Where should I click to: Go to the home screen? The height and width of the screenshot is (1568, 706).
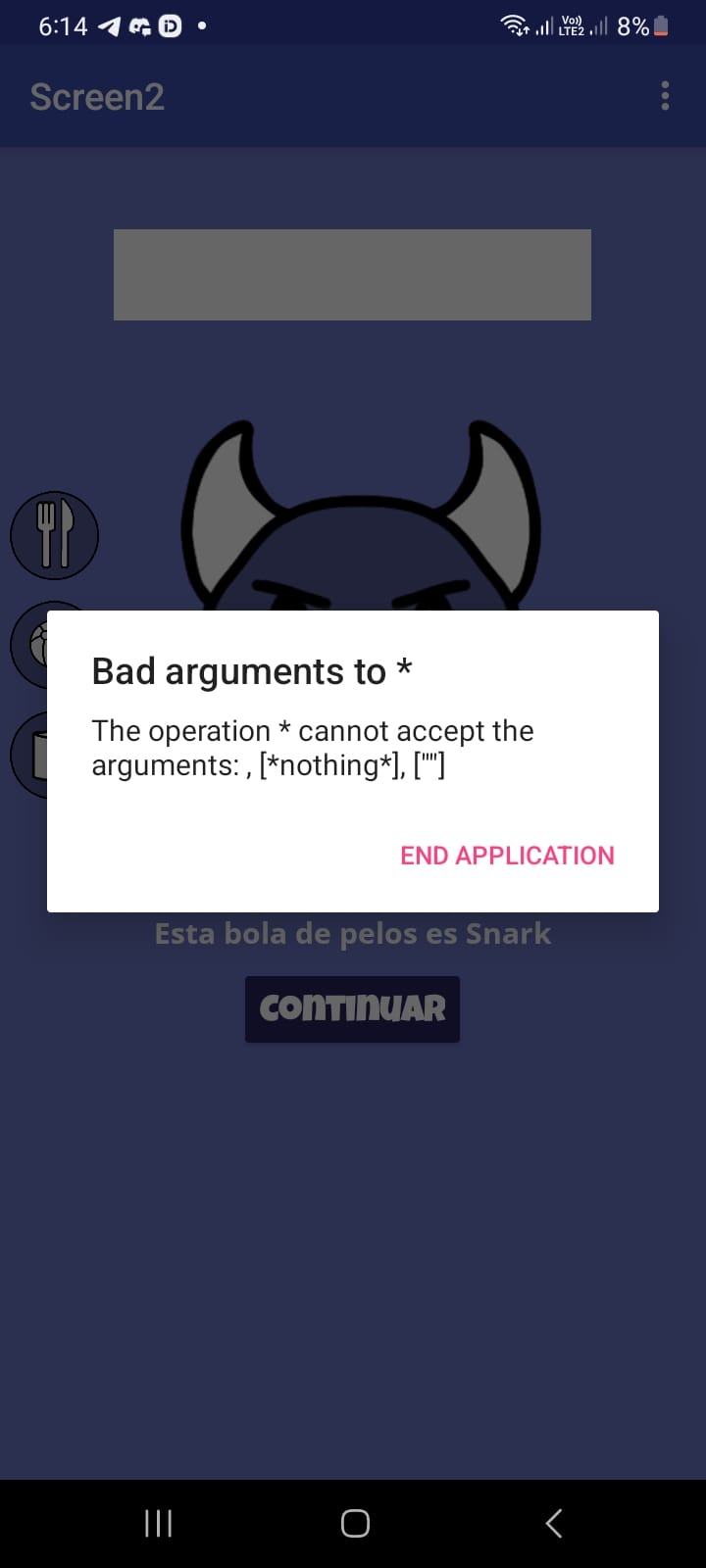click(355, 1523)
